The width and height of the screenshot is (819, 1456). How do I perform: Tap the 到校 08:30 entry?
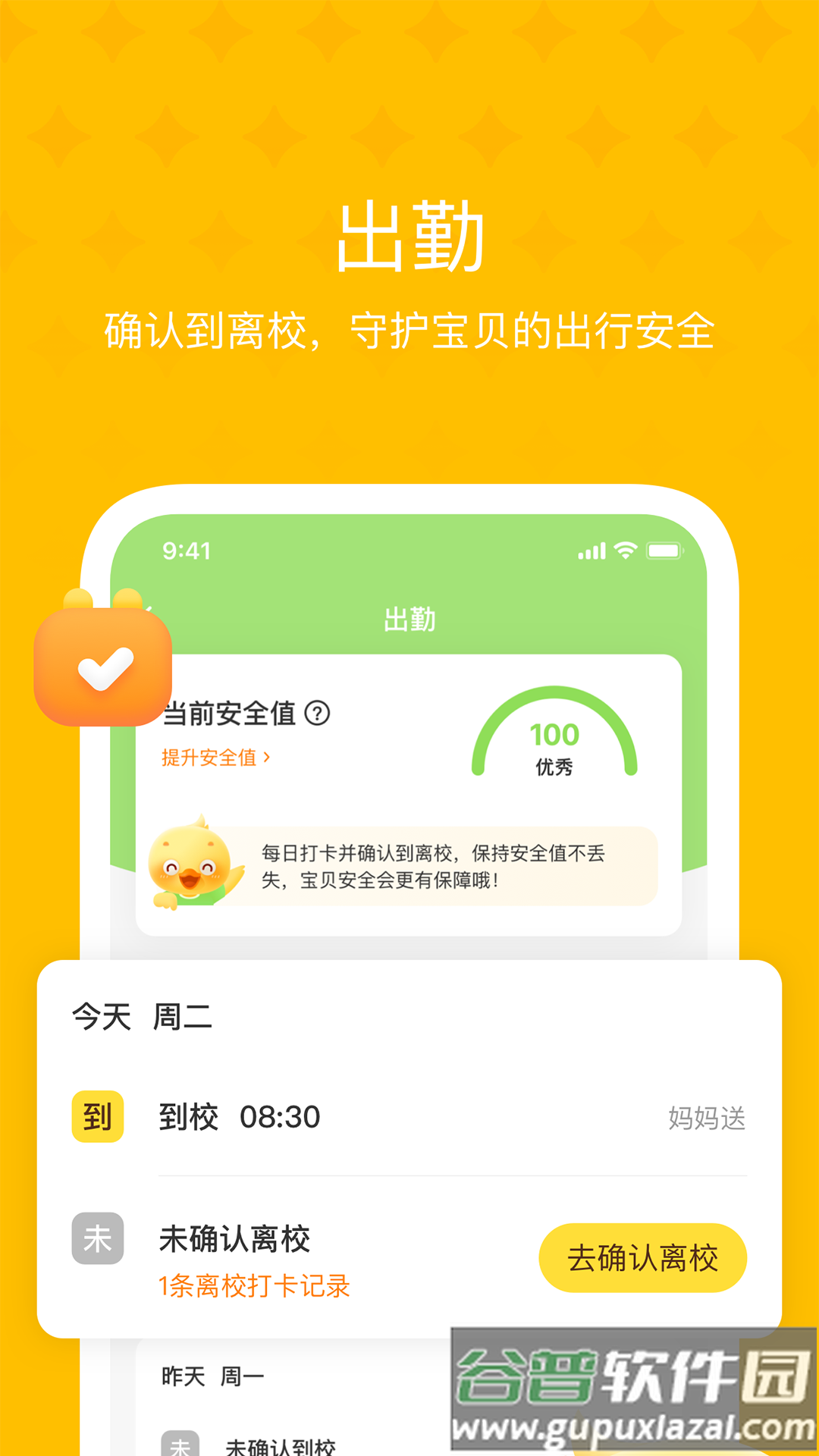pyautogui.click(x=240, y=1116)
